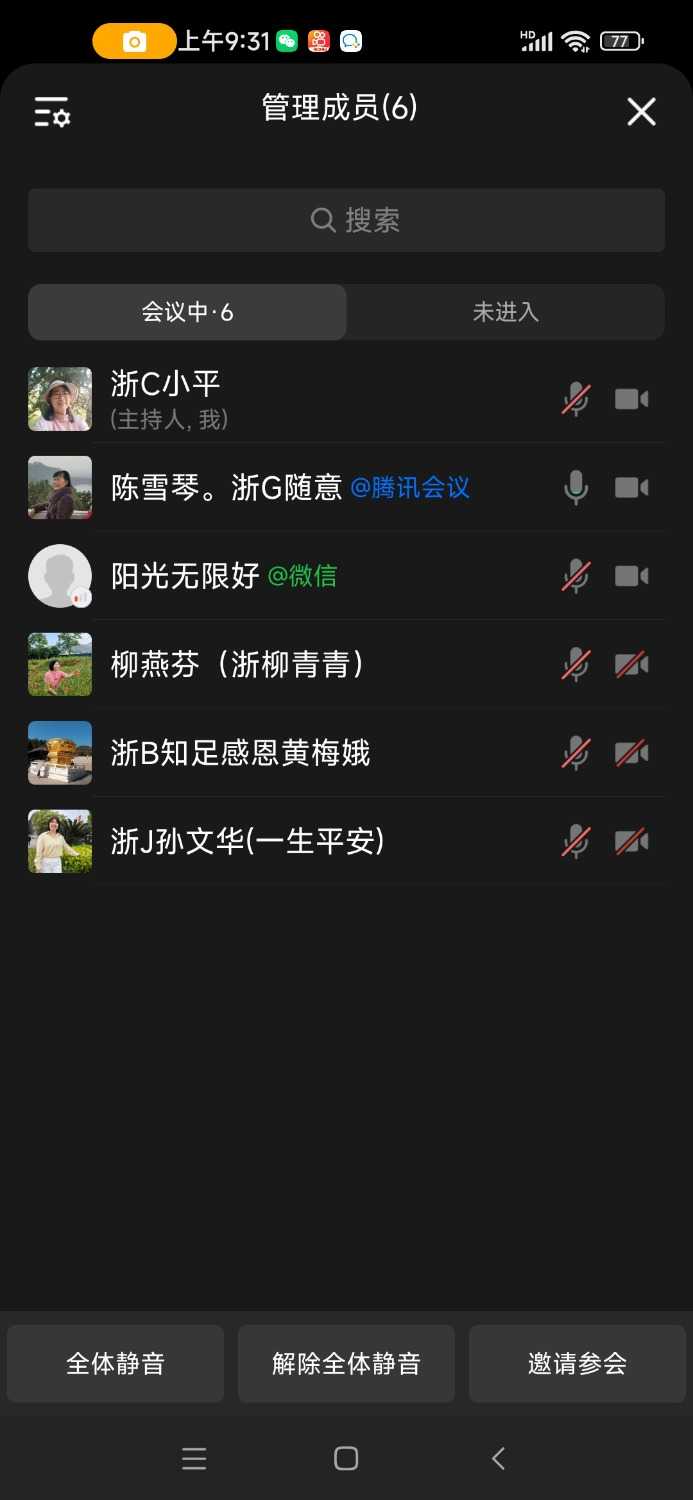Screen dimensions: 693x1500
Task: Mute everyone with 全体静音
Action: click(x=115, y=1363)
